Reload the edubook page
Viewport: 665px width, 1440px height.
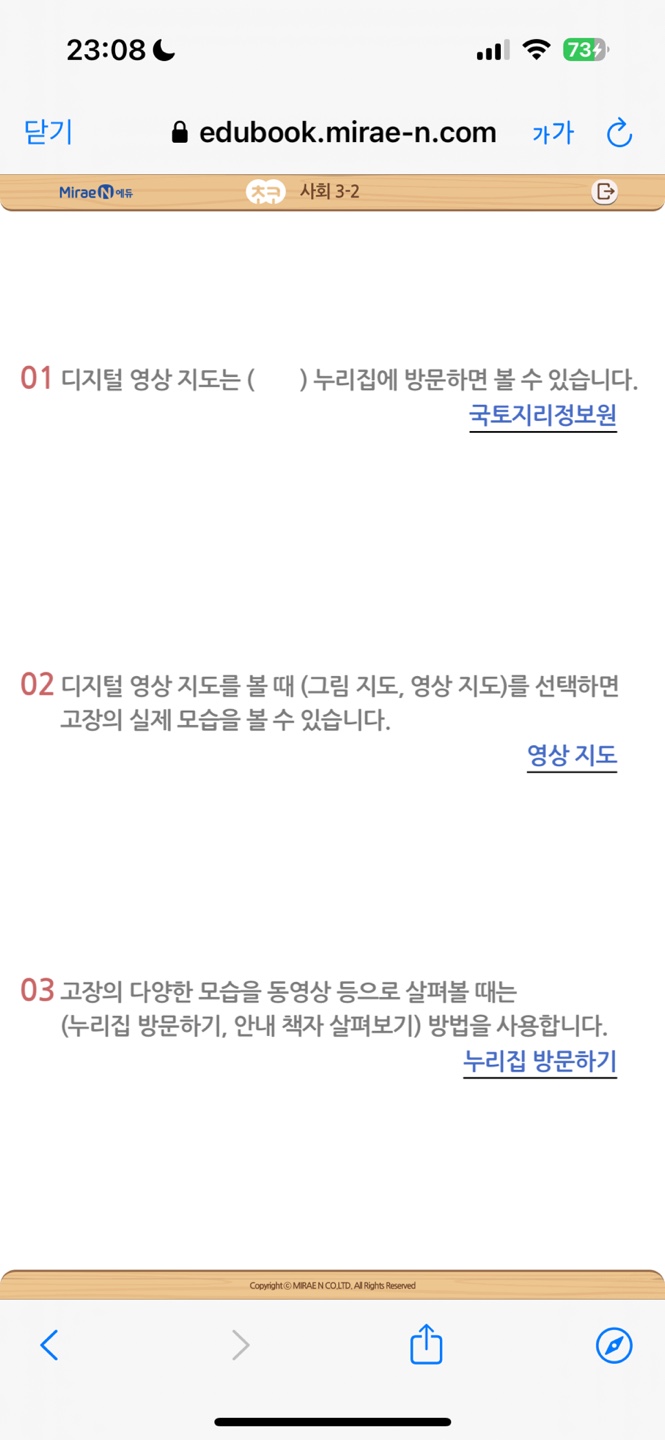pyautogui.click(x=619, y=133)
